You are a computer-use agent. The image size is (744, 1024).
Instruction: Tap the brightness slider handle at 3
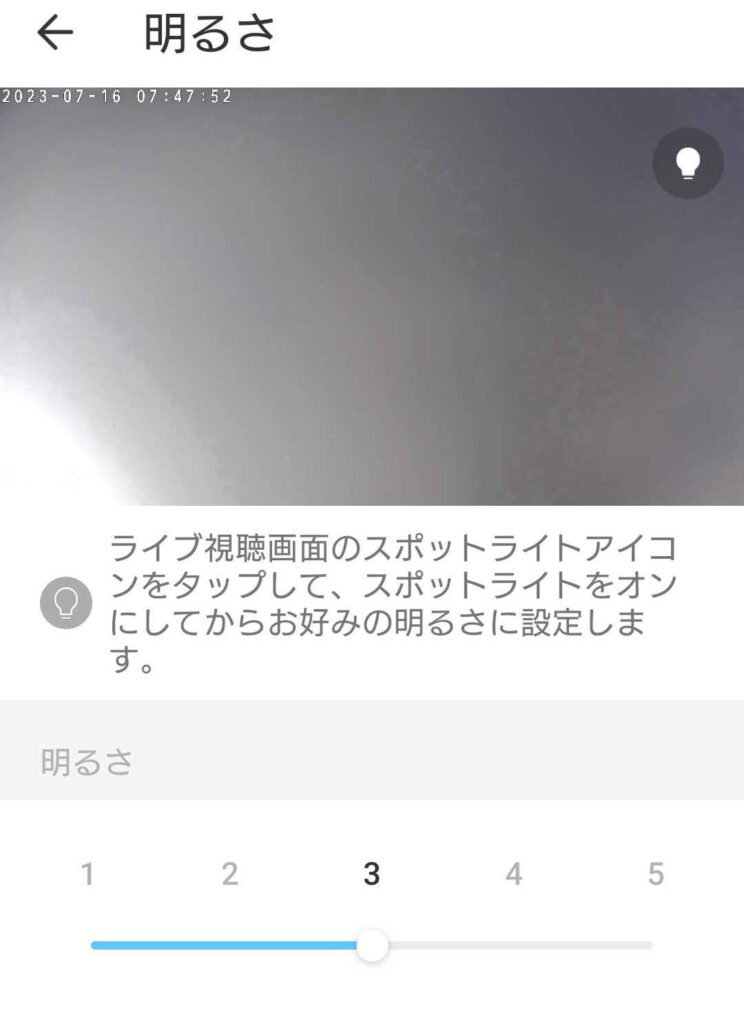click(372, 945)
